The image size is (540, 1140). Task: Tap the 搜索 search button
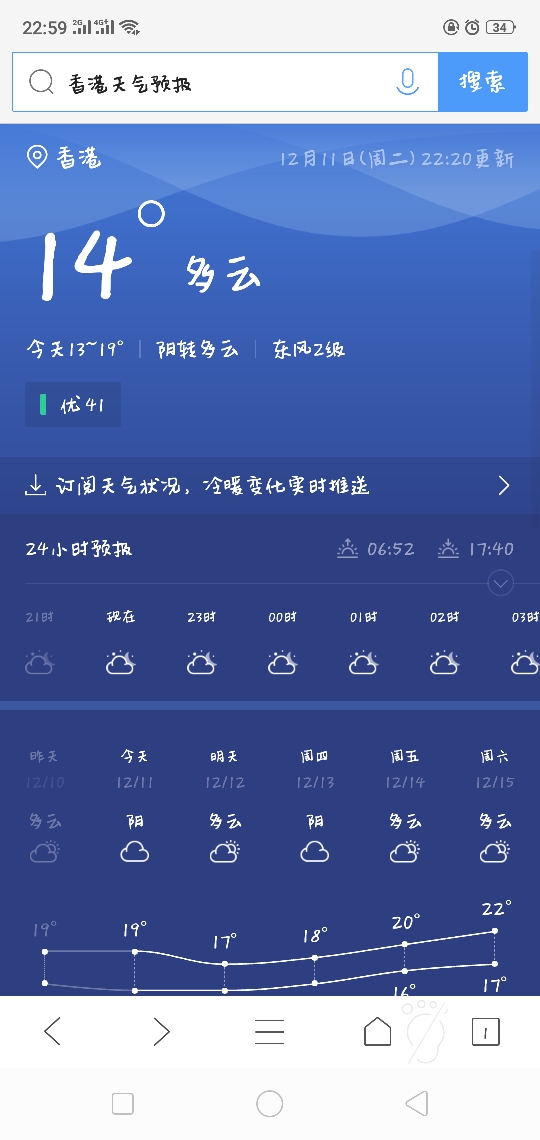click(x=483, y=82)
